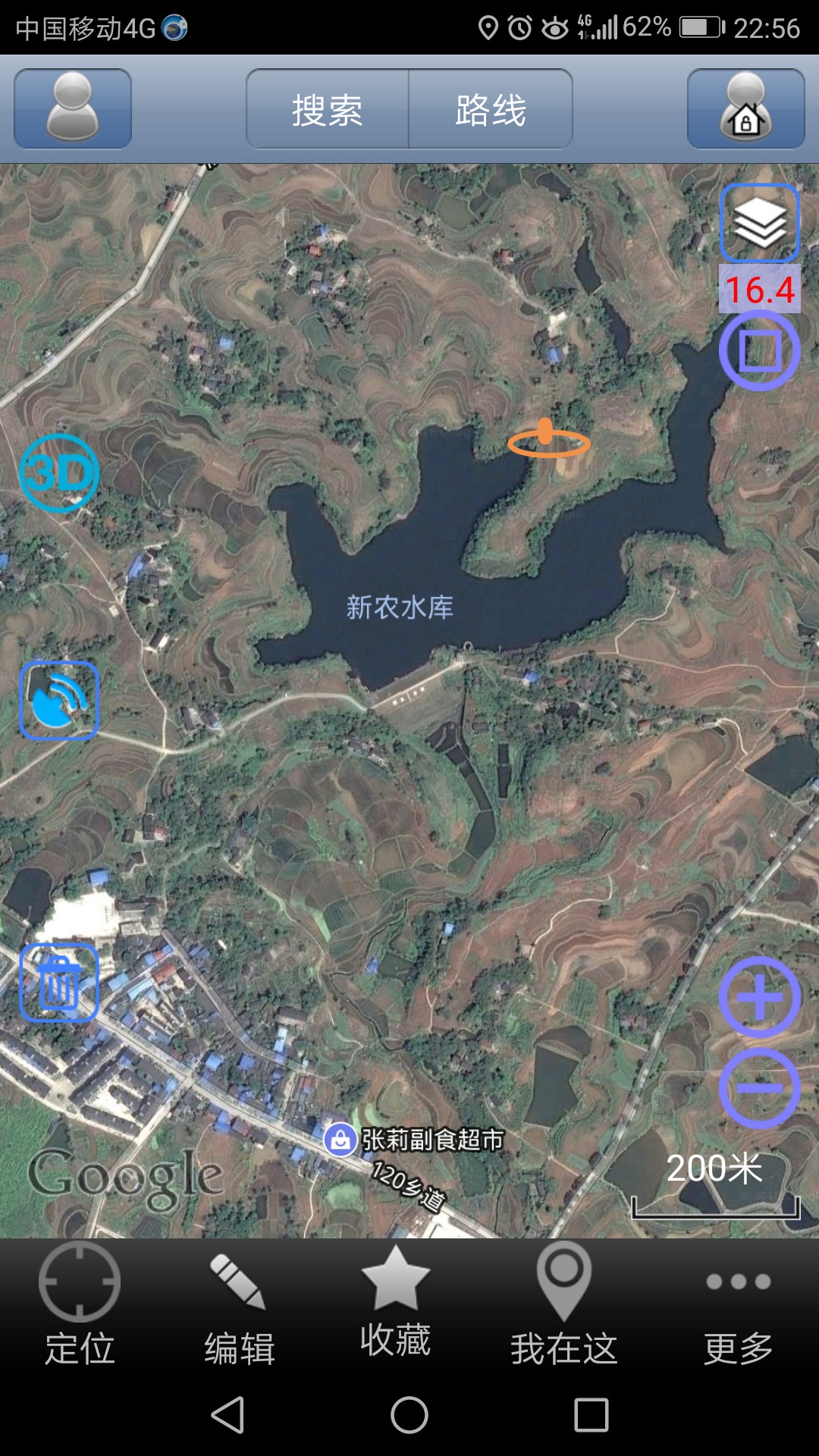This screenshot has width=819, height=1456.
Task: Open the user profile icon
Action: [73, 108]
